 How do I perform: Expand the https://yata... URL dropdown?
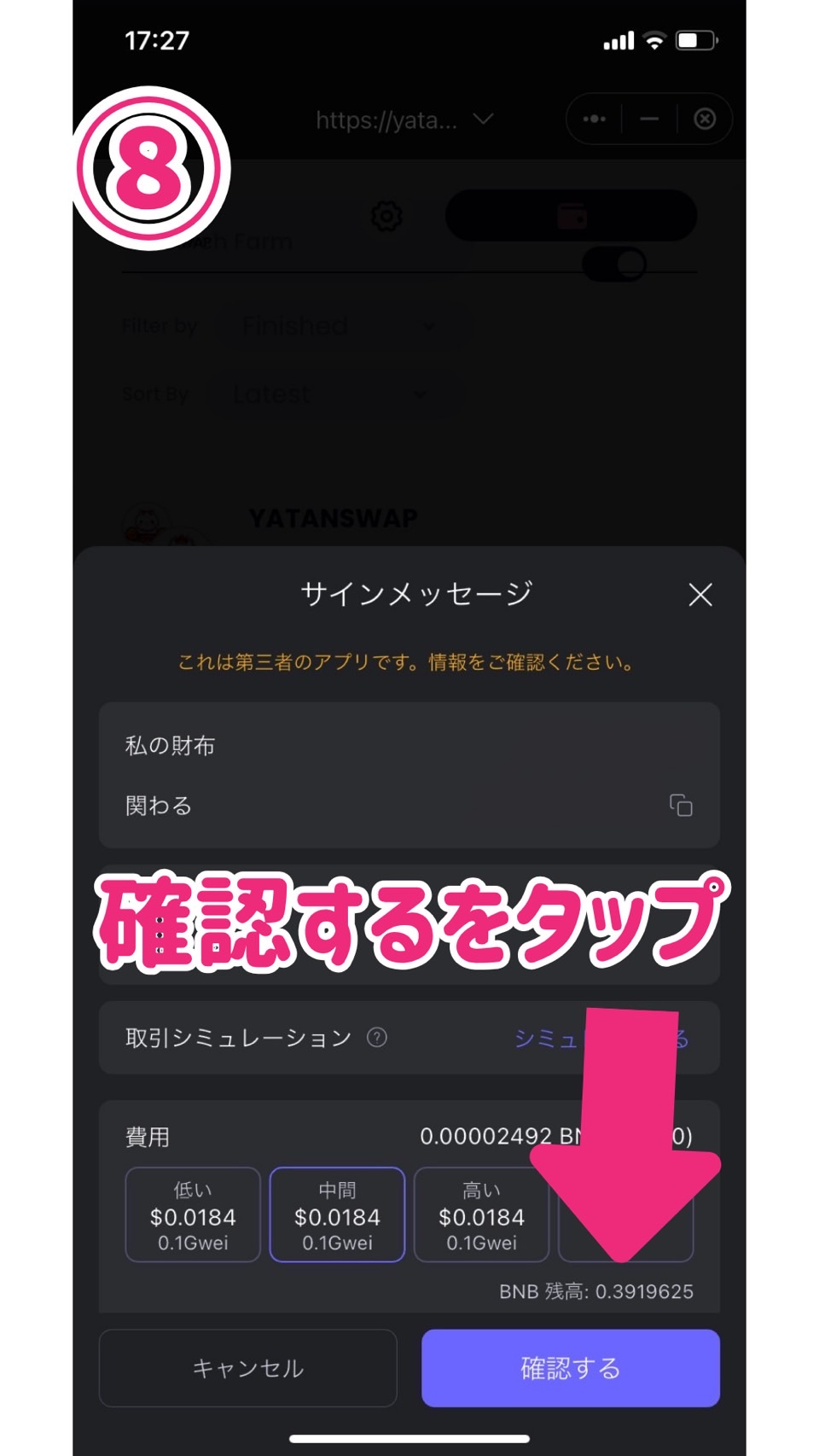tap(484, 119)
